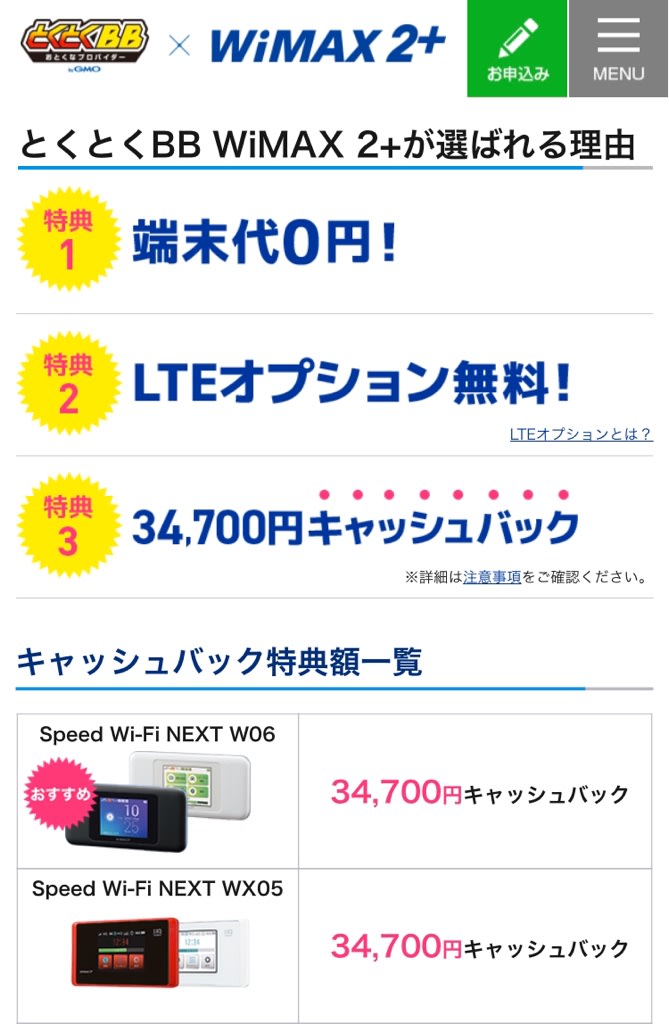Tap the green お申込み apply button
Screen dimensions: 669x1024
(517, 48)
